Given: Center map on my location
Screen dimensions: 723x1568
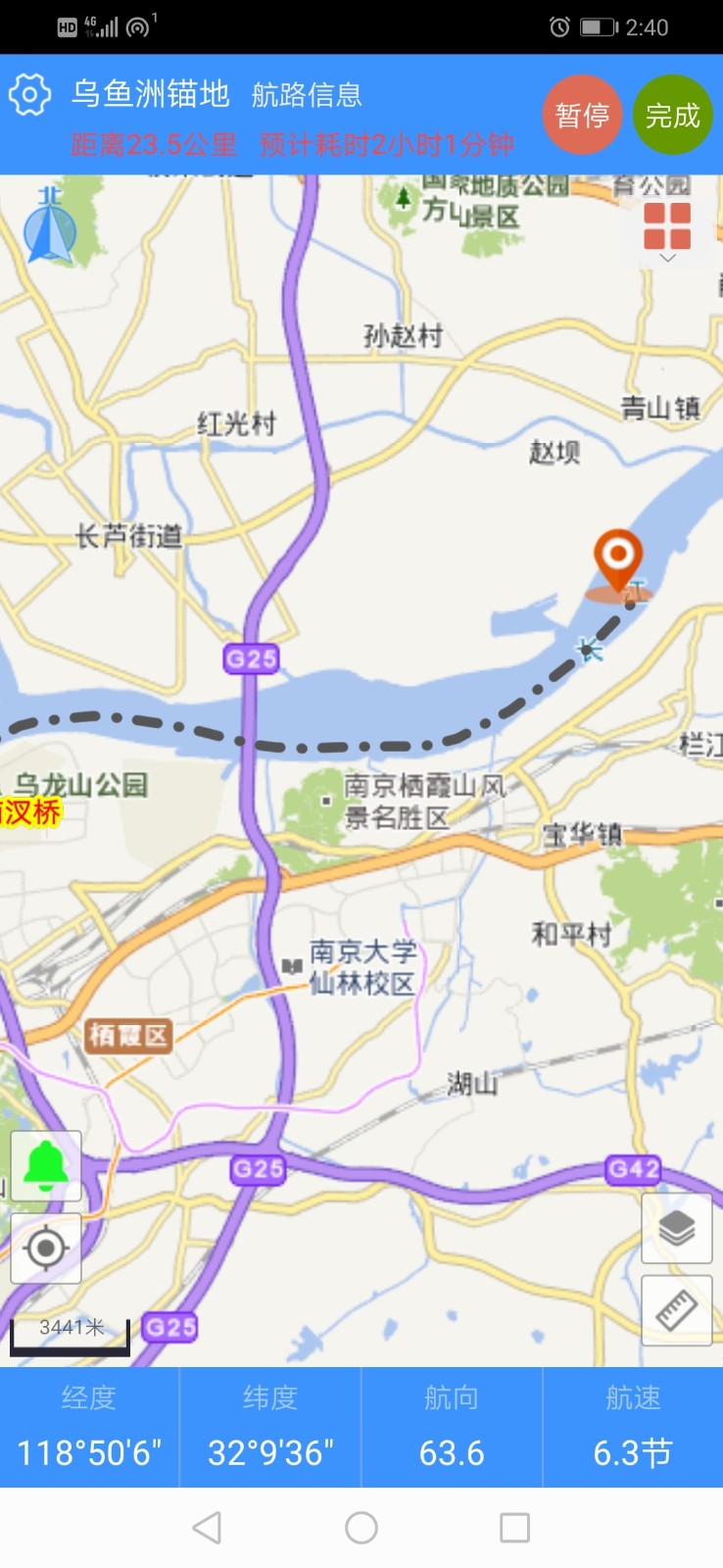Looking at the screenshot, I should [46, 1248].
